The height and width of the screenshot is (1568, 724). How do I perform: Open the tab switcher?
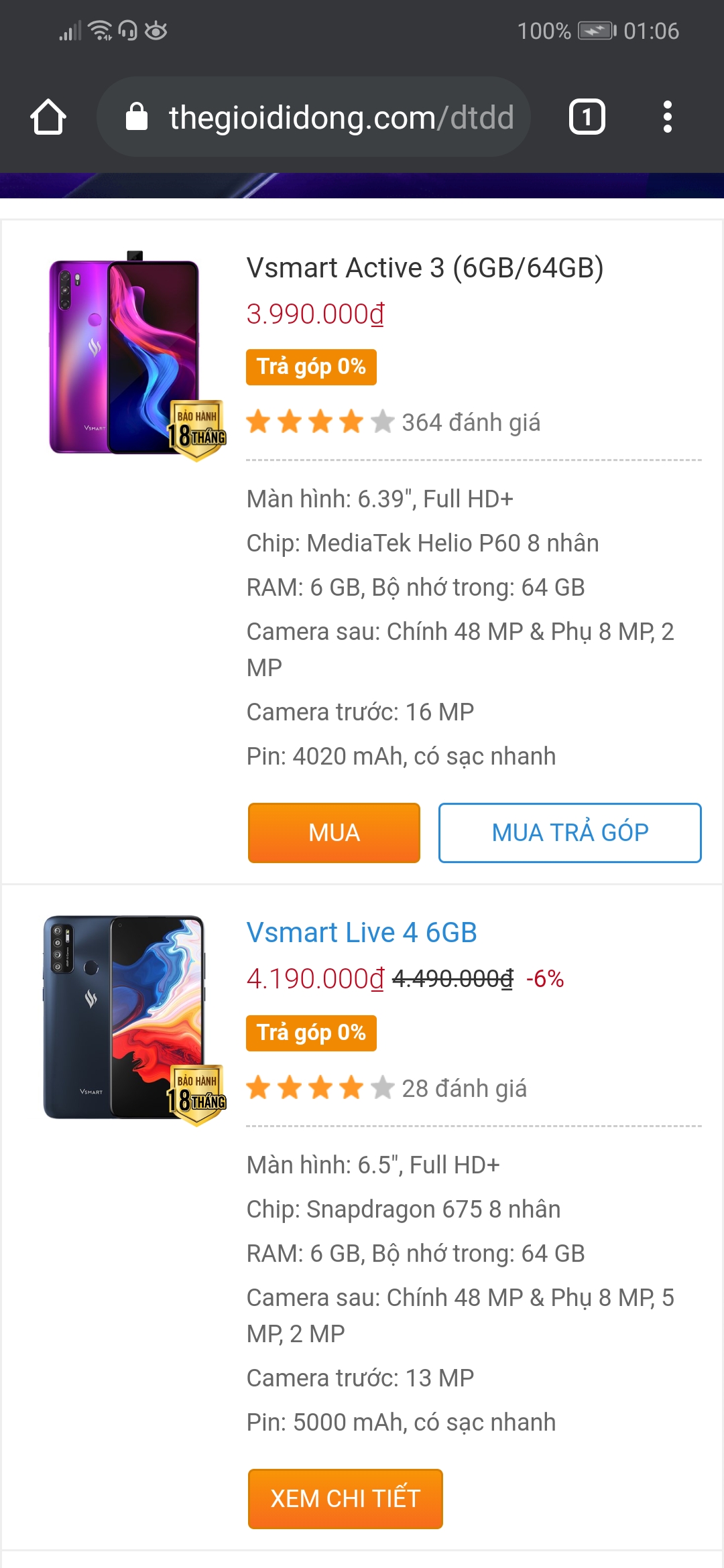tap(587, 117)
